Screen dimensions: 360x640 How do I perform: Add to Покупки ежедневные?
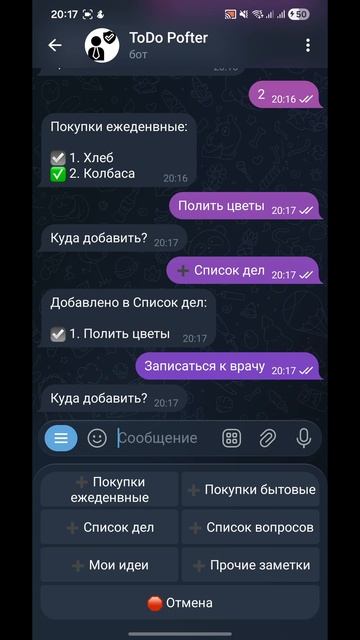[109, 489]
